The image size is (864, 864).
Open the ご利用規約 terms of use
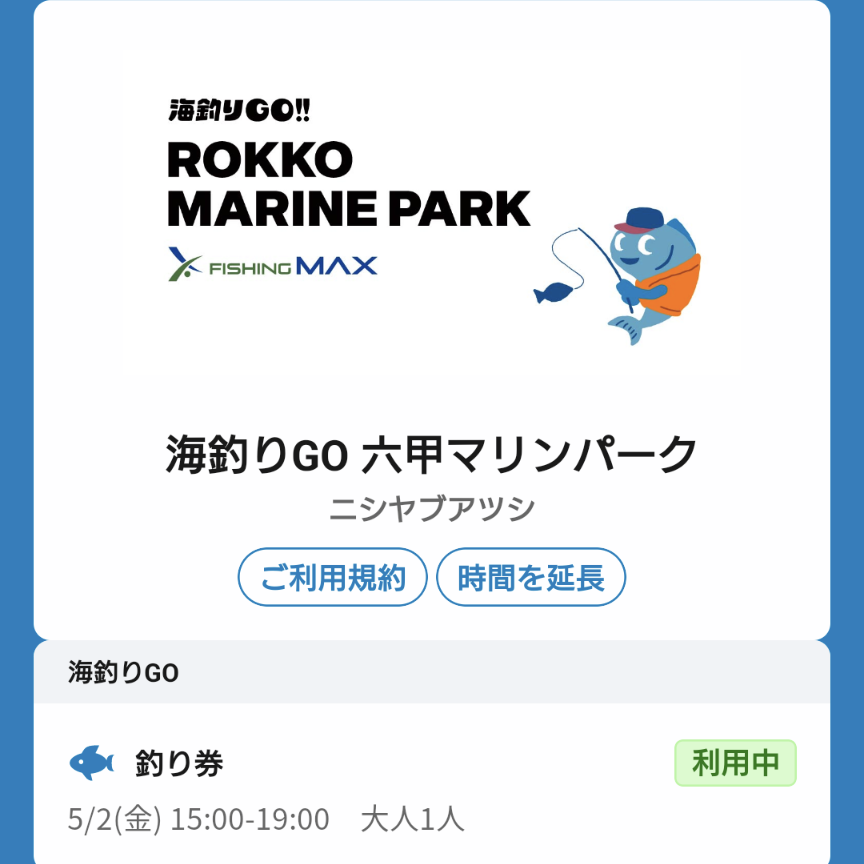tap(332, 578)
